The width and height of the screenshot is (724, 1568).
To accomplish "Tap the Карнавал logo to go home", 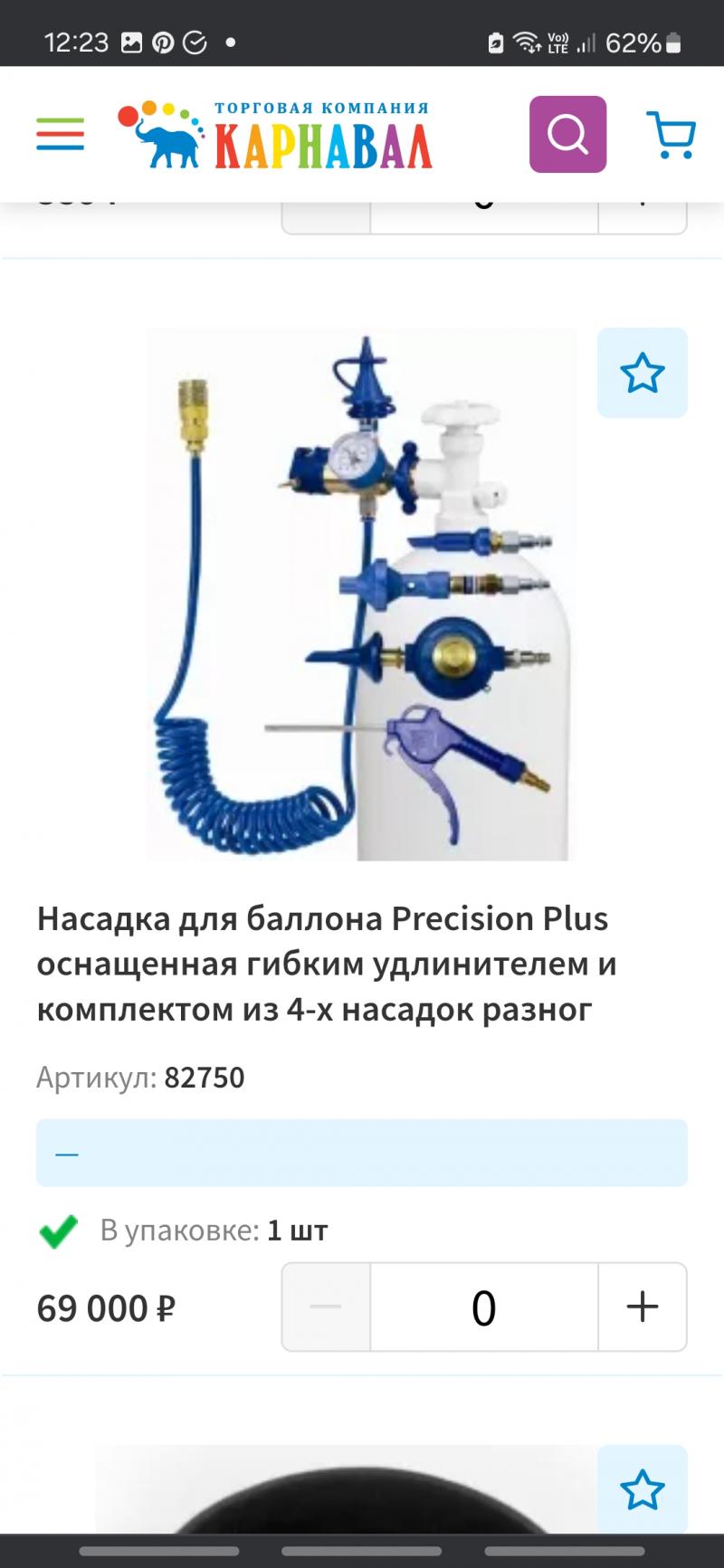I will click(x=276, y=136).
